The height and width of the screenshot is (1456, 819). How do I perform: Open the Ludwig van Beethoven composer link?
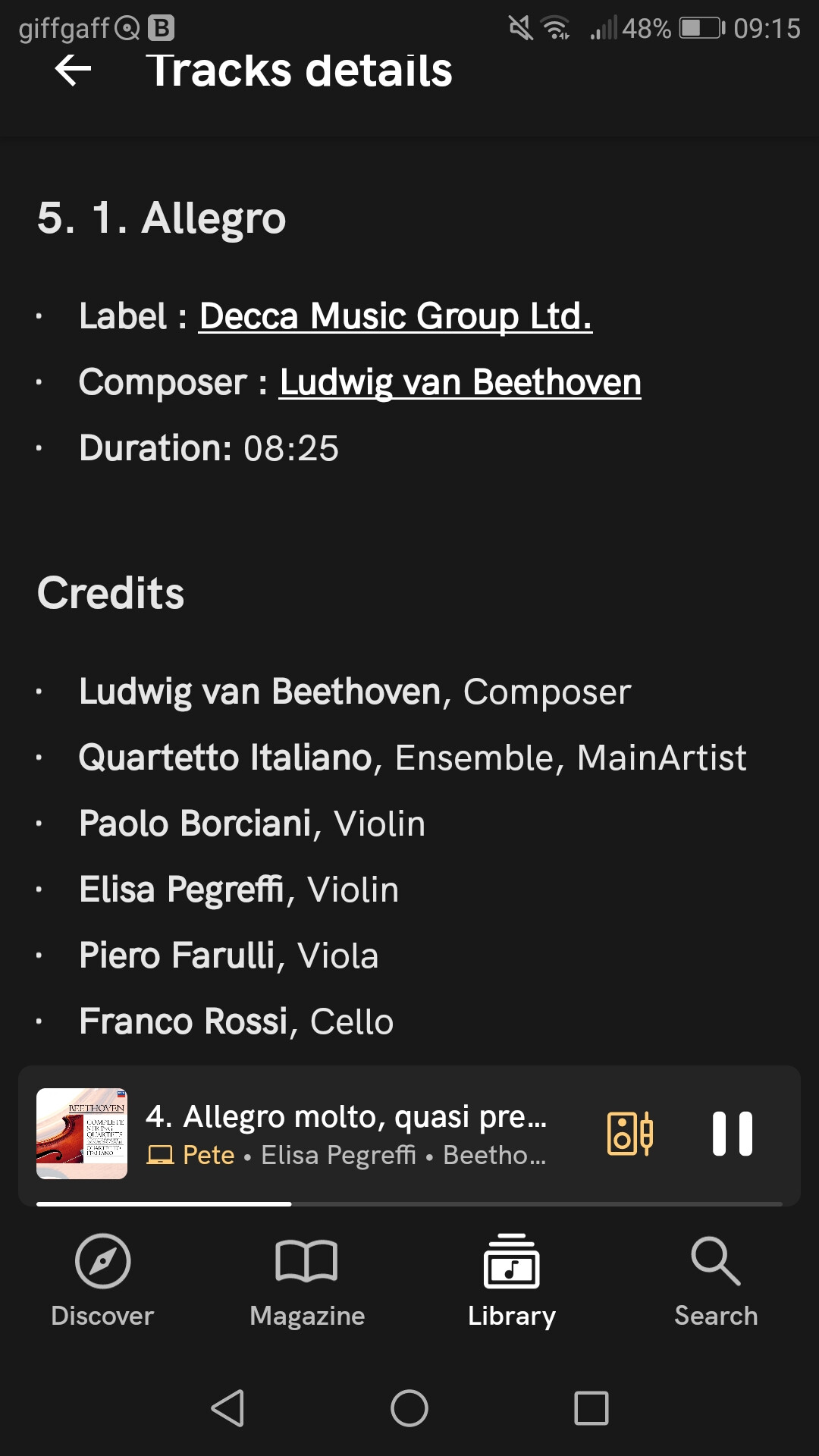(x=460, y=382)
